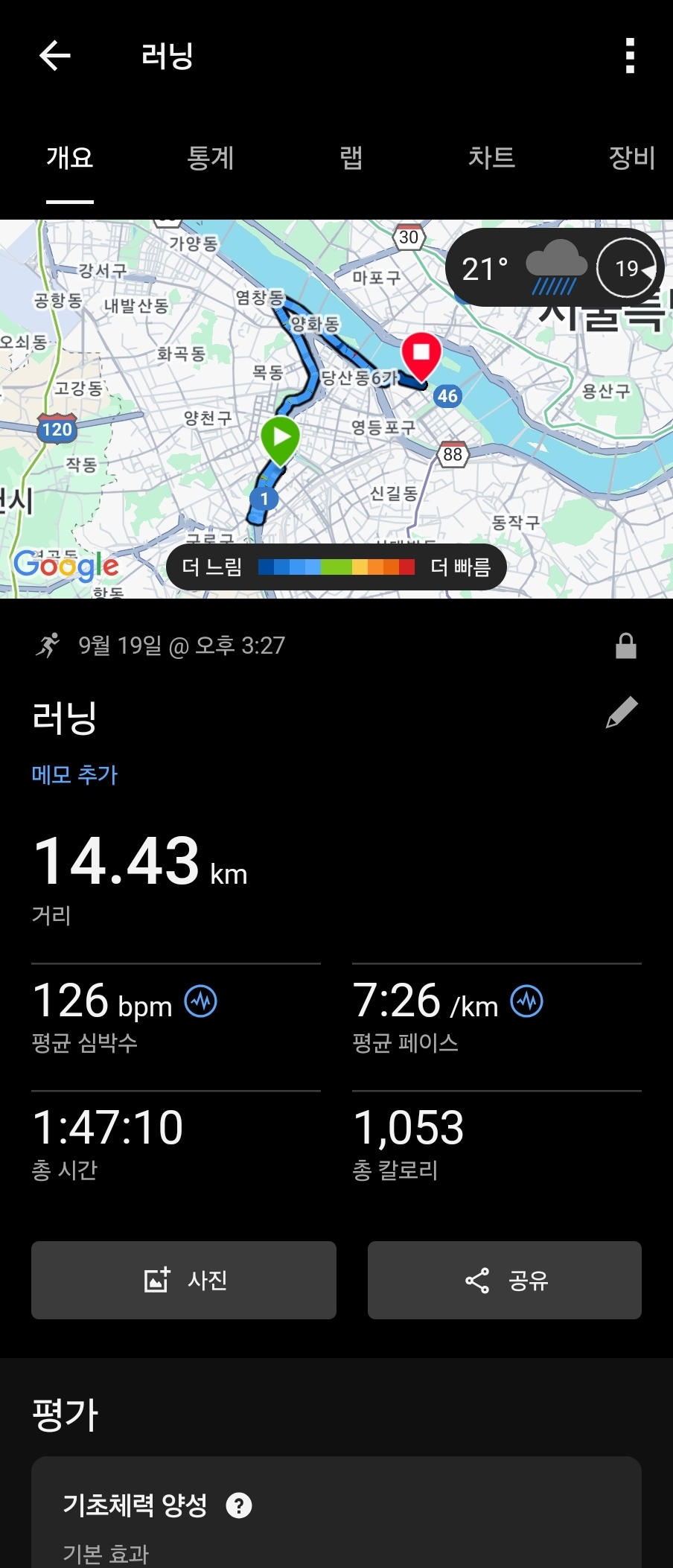Tap the 메모 추가 link
Screen dimensions: 673x1568
coord(74,774)
